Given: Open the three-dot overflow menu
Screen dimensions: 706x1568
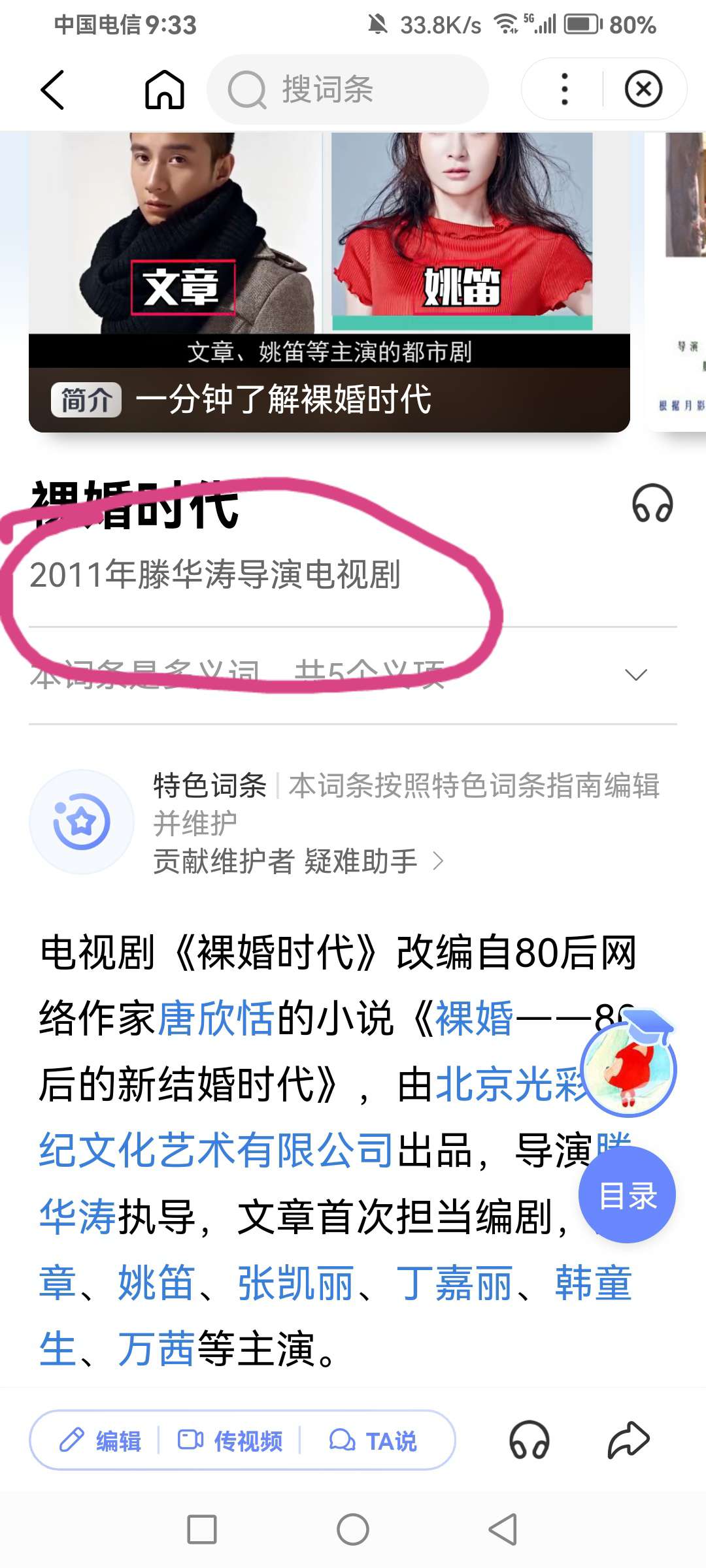Looking at the screenshot, I should click(x=565, y=90).
